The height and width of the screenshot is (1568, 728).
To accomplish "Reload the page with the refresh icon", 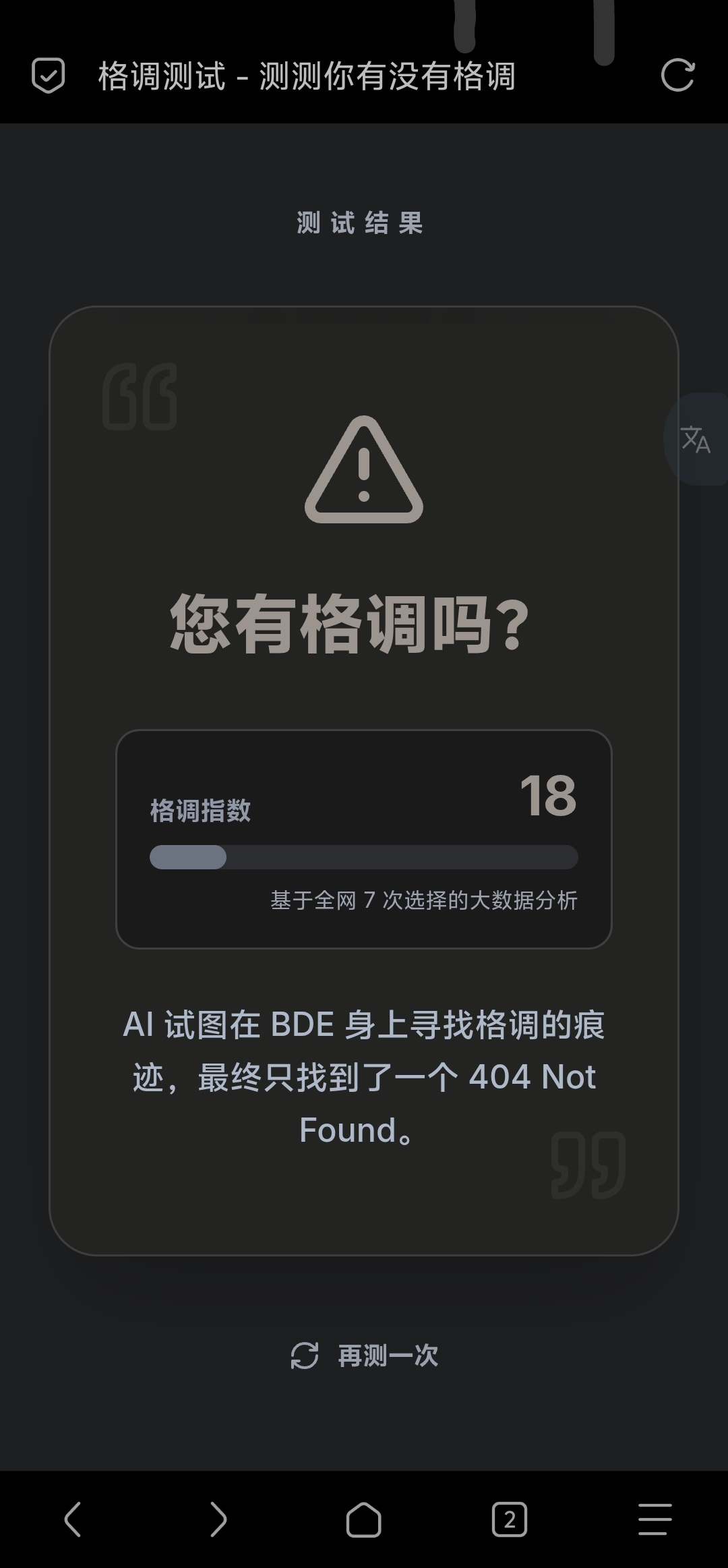I will [677, 75].
